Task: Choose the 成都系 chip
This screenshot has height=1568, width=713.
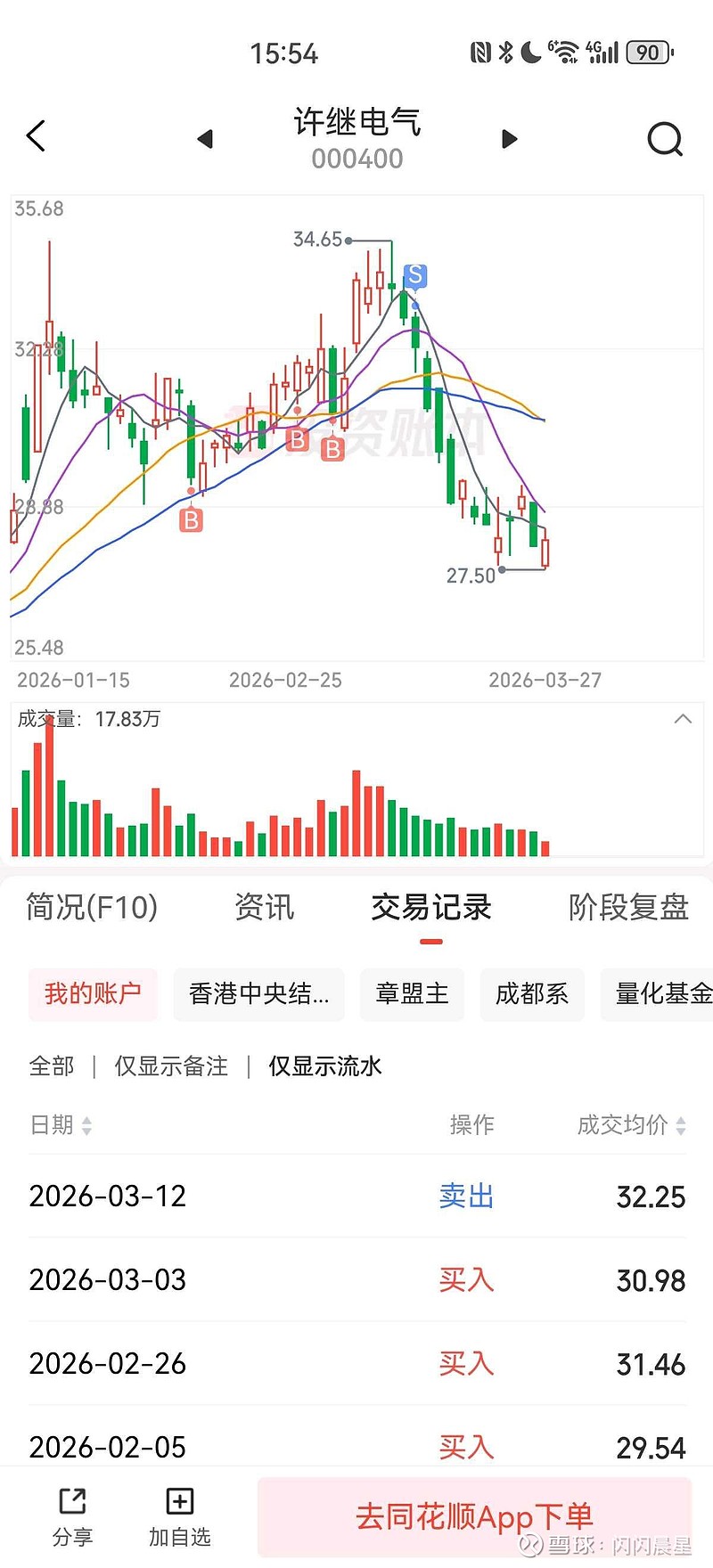Action: (532, 994)
